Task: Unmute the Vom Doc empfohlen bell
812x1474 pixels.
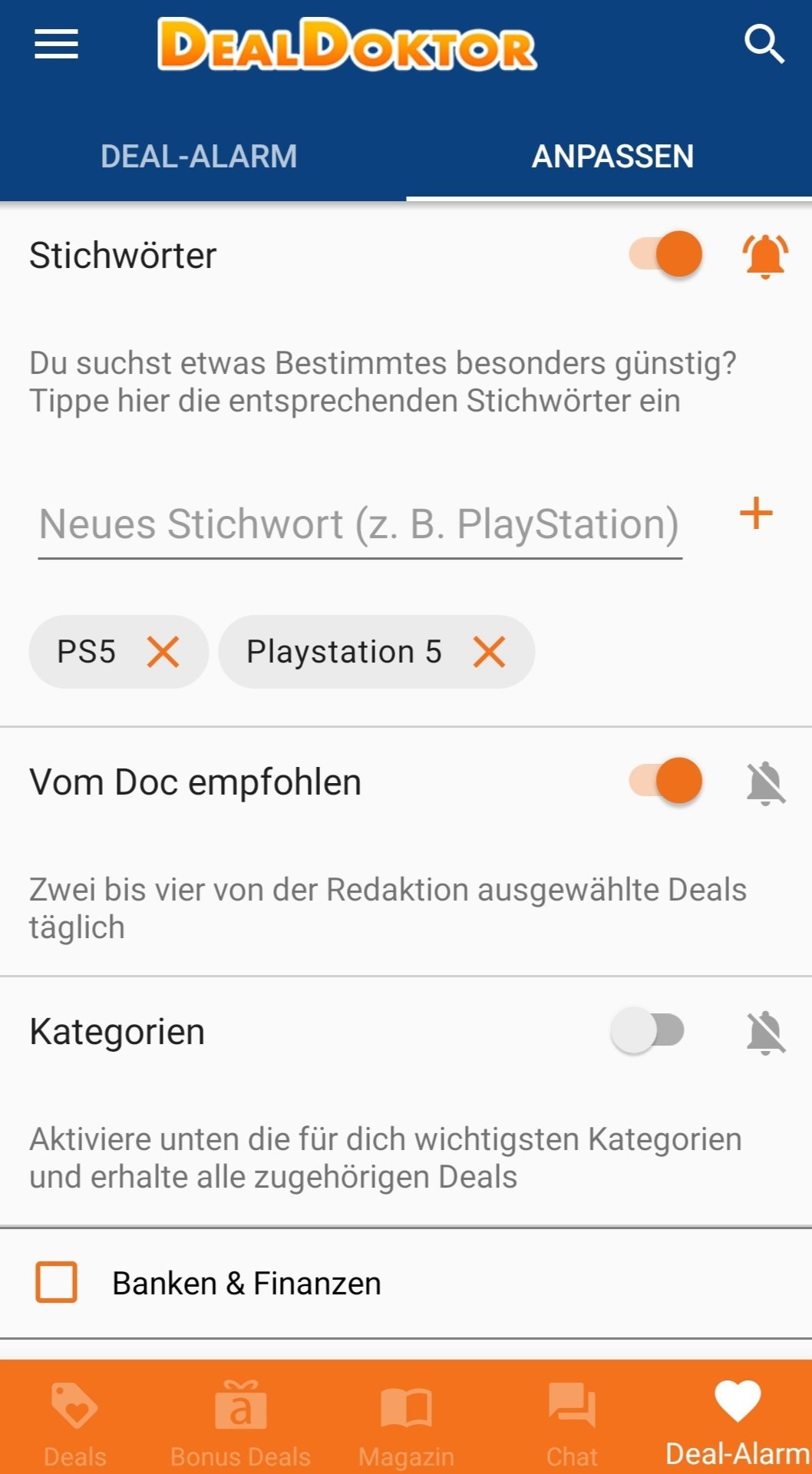Action: pyautogui.click(x=765, y=783)
